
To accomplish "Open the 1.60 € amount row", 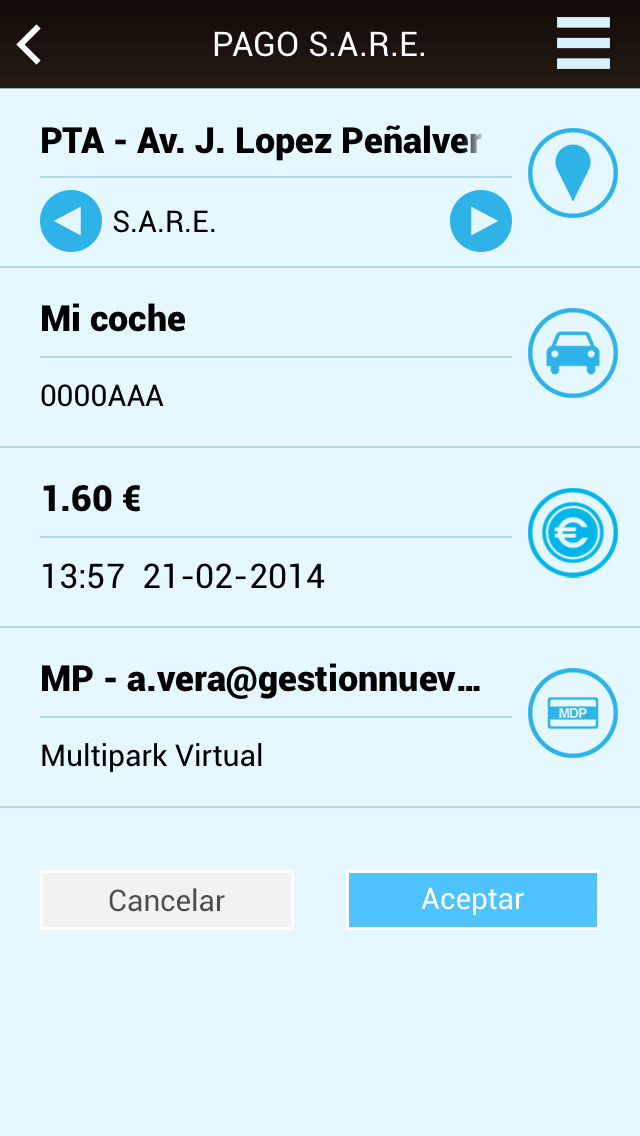I will 320,537.
